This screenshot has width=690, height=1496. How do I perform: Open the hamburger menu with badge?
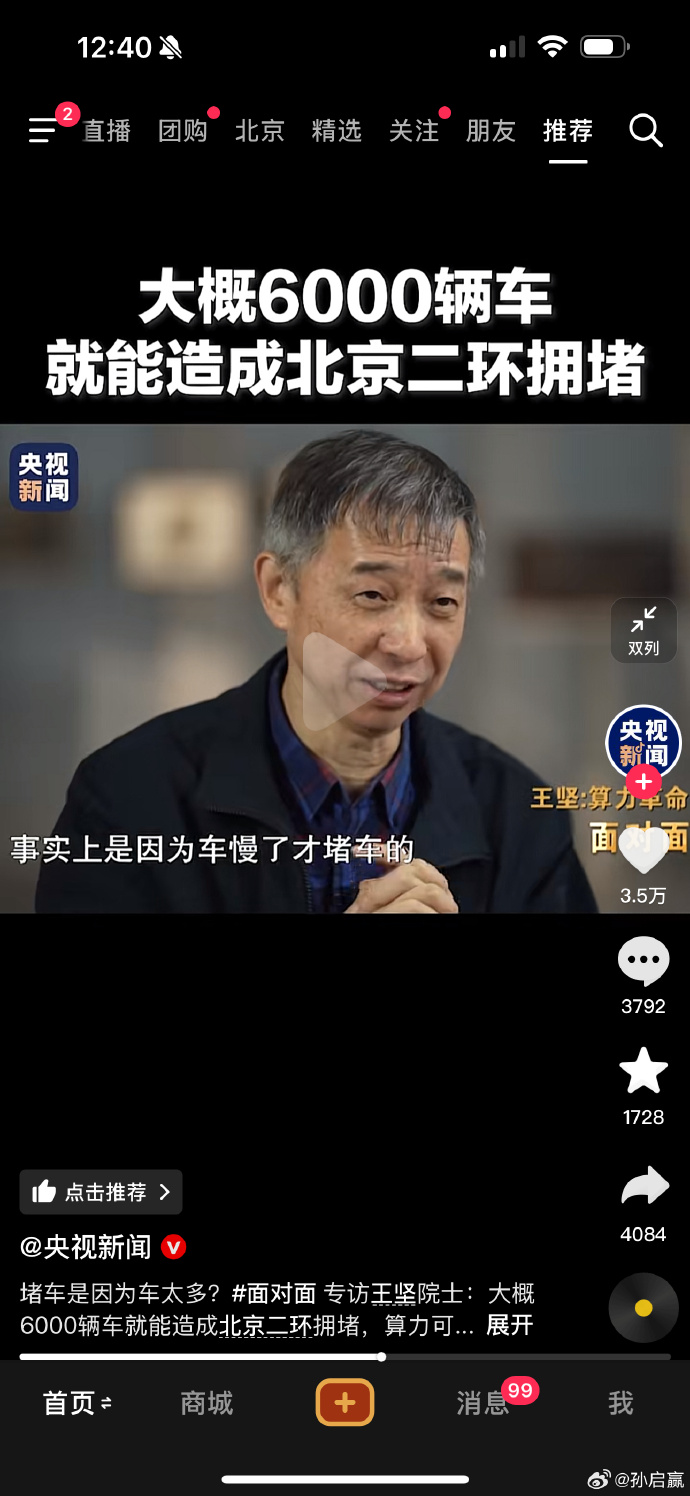pos(43,130)
